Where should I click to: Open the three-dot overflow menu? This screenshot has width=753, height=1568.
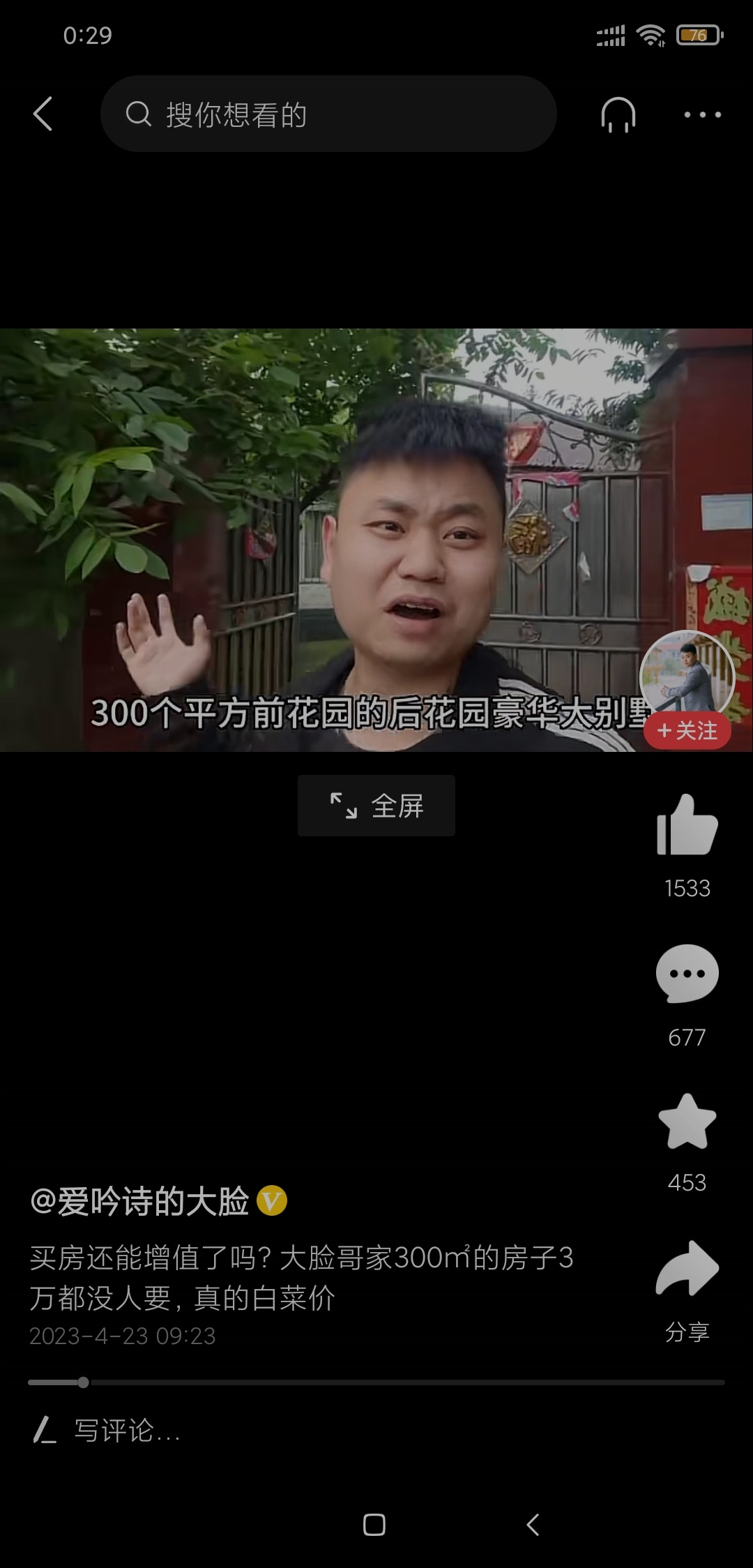[702, 114]
